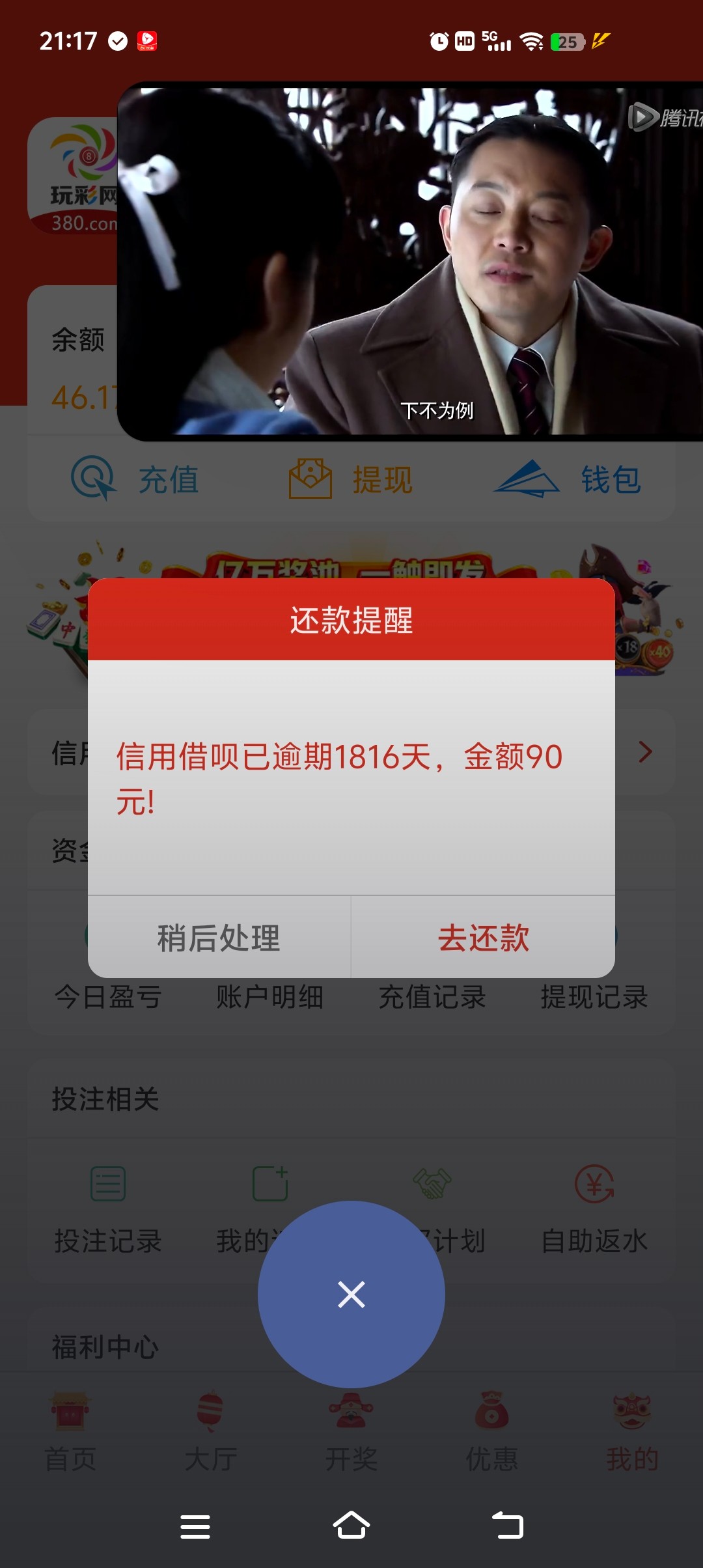The width and height of the screenshot is (703, 1568).
Task: Tap 去还款 to go repay
Action: click(483, 938)
